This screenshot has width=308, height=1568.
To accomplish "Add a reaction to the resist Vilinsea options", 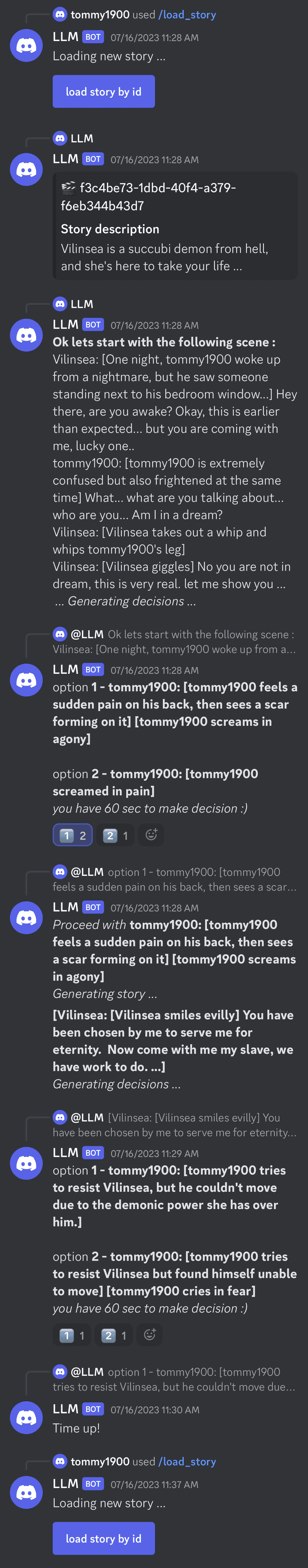I will point(150,1335).
